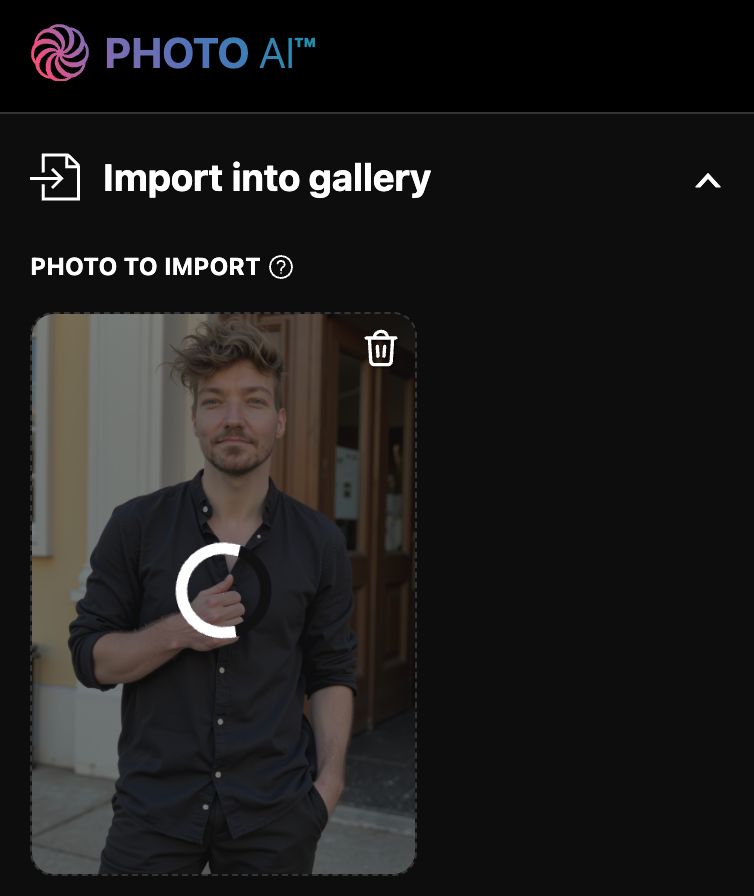This screenshot has width=754, height=896.
Task: Delete the photo with the trash icon
Action: coord(381,349)
